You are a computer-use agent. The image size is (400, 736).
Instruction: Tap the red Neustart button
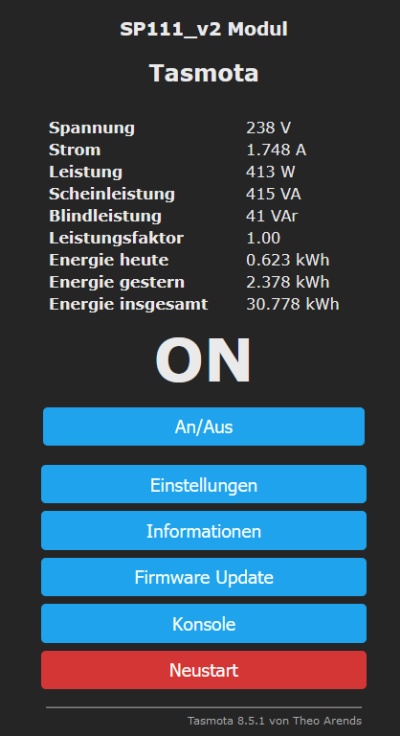204,670
